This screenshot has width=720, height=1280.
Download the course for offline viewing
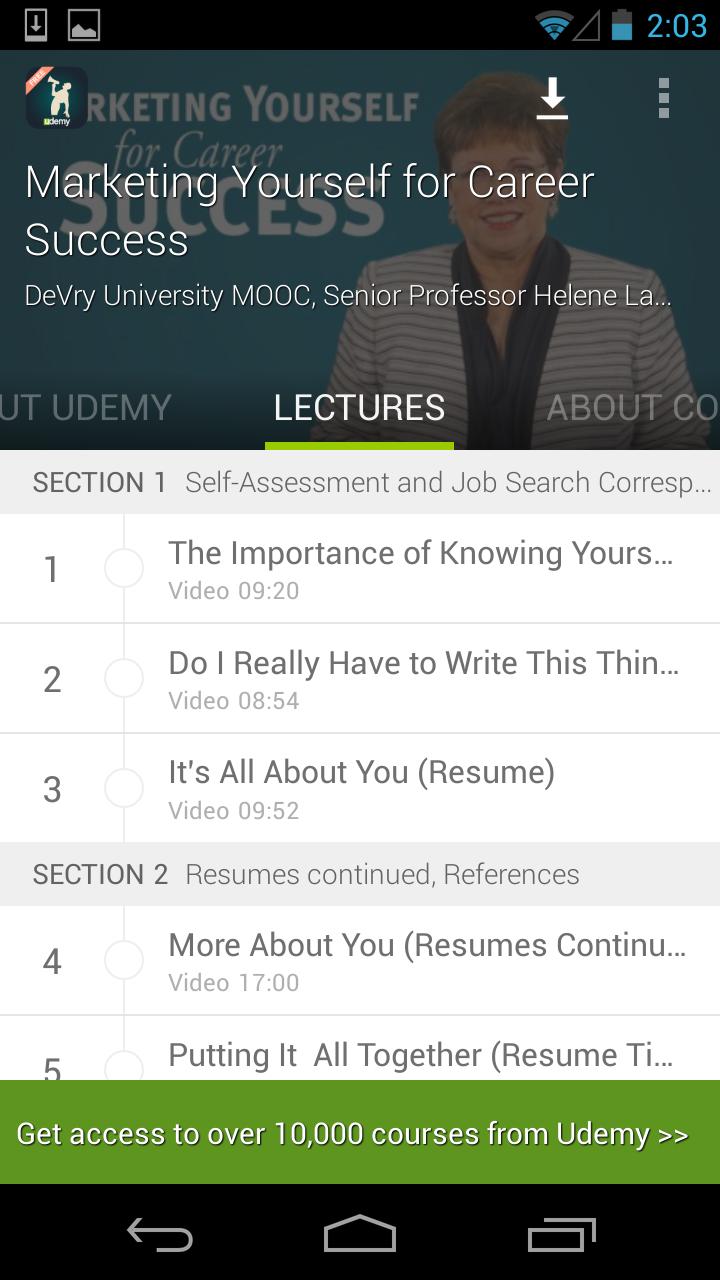tap(552, 100)
